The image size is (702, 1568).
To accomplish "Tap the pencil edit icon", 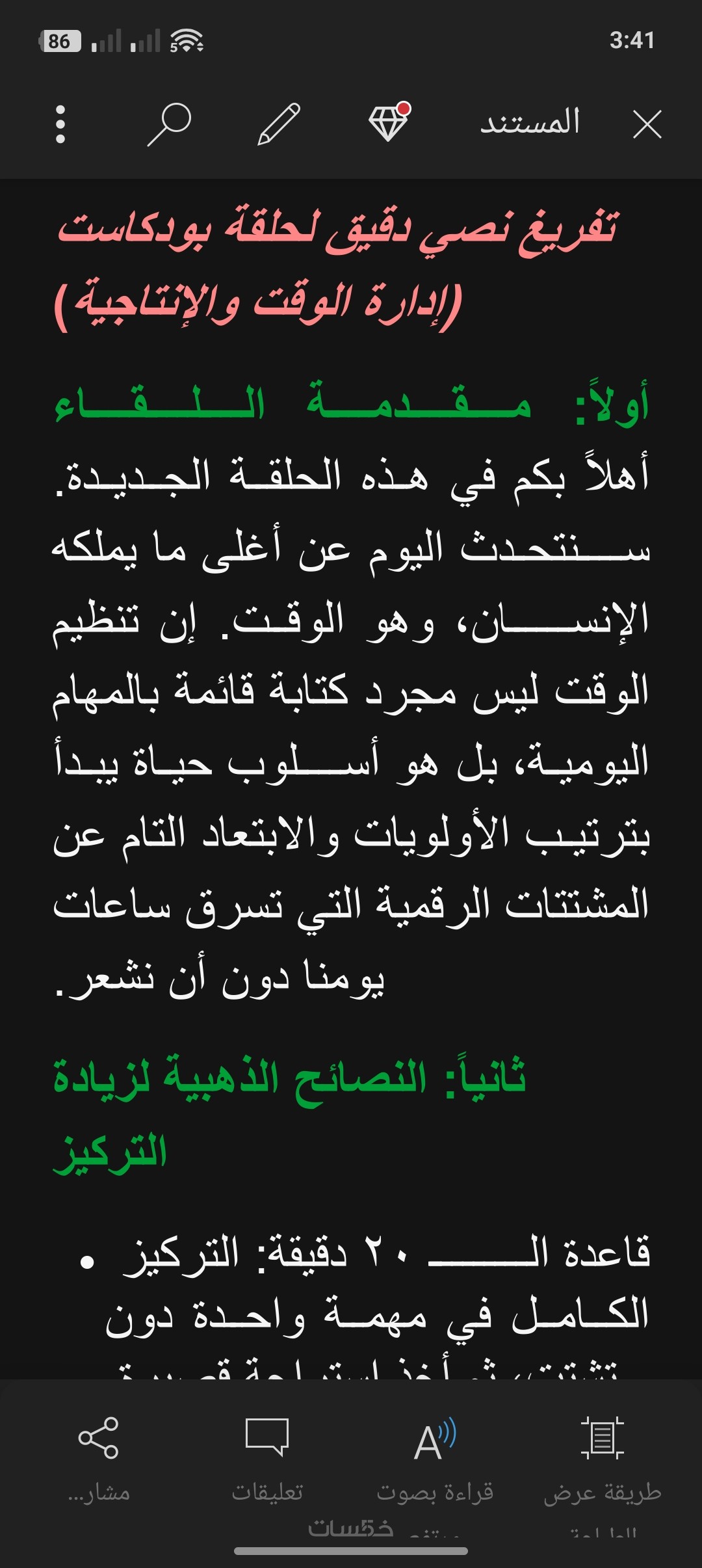I will [x=279, y=124].
